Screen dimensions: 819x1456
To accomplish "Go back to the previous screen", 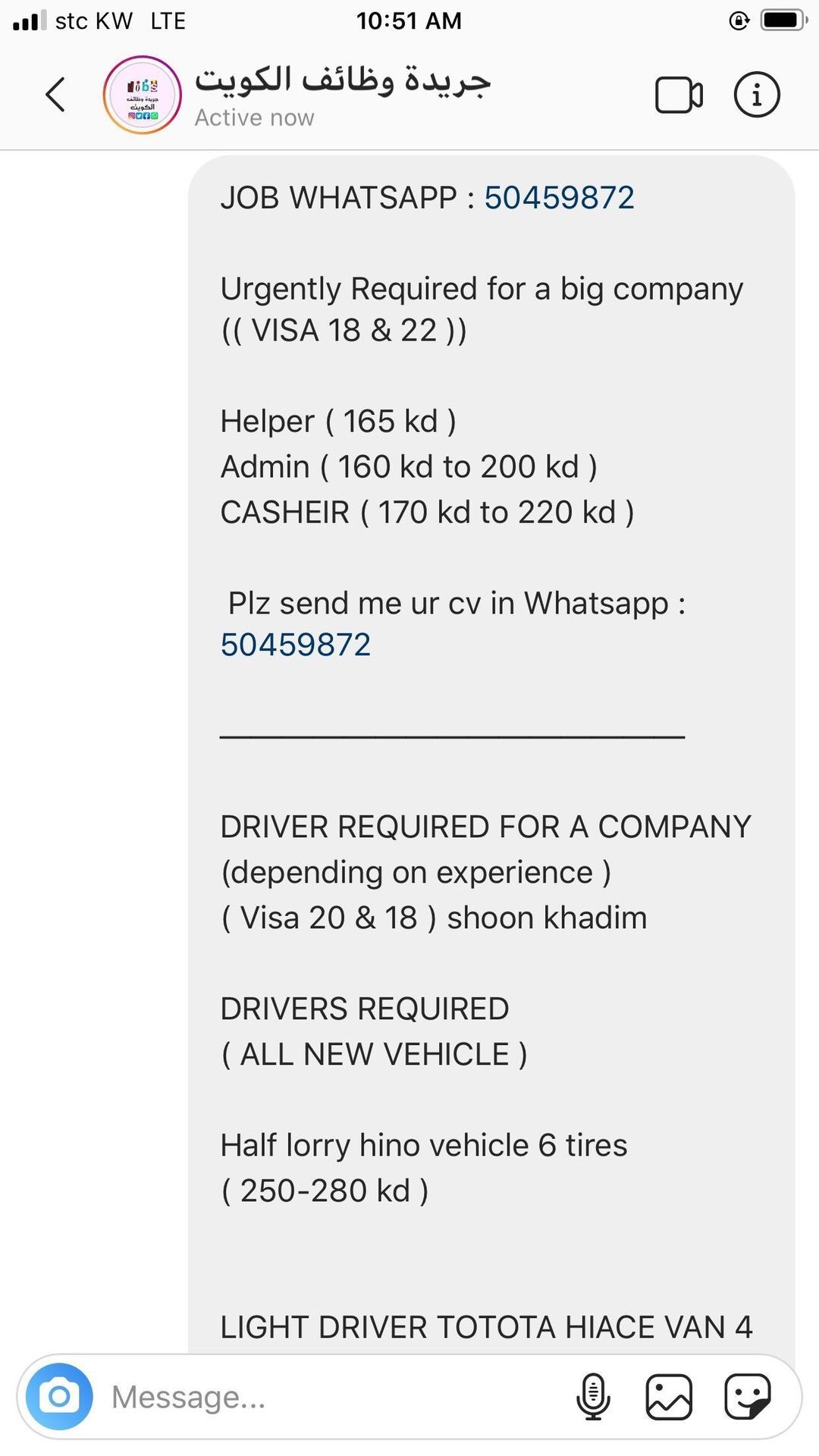I will (55, 95).
